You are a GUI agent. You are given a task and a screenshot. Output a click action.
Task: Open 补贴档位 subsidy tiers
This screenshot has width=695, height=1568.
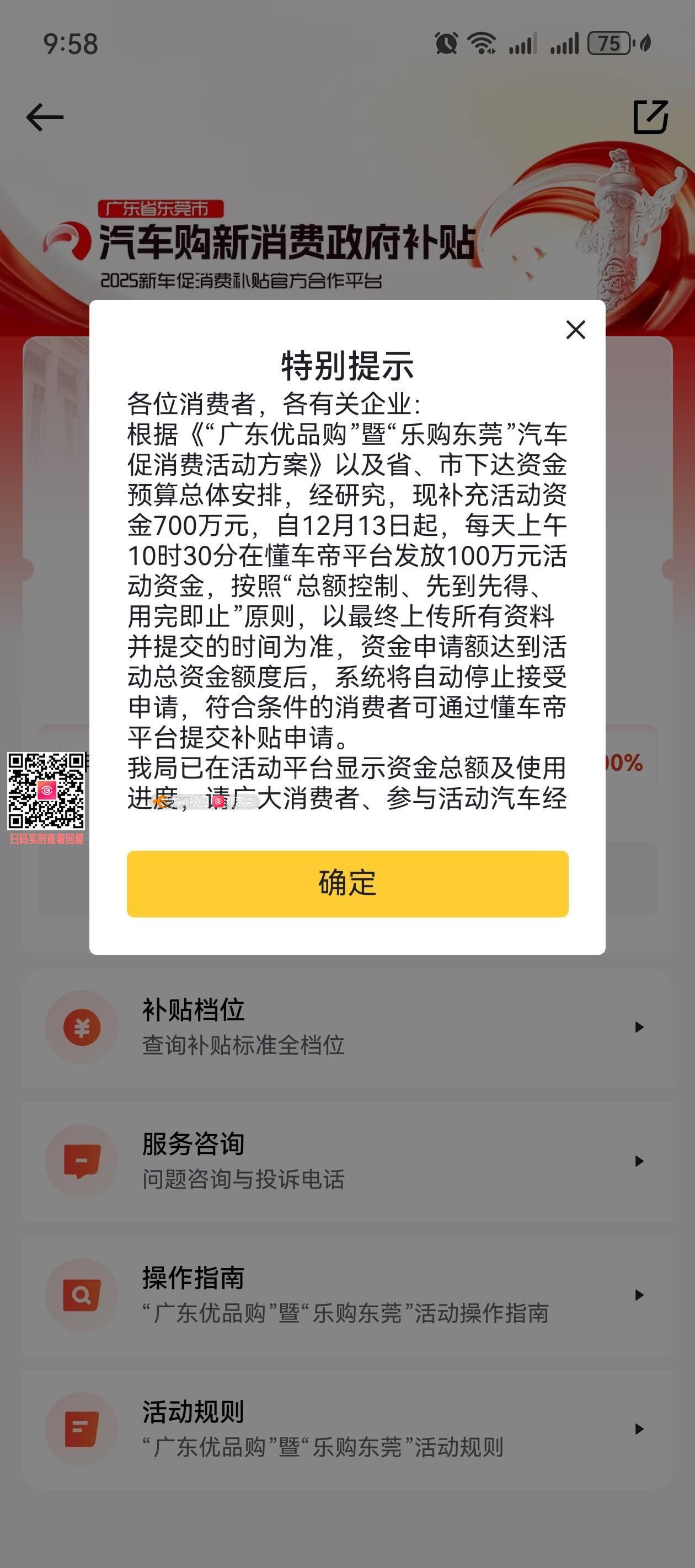pos(347,1027)
